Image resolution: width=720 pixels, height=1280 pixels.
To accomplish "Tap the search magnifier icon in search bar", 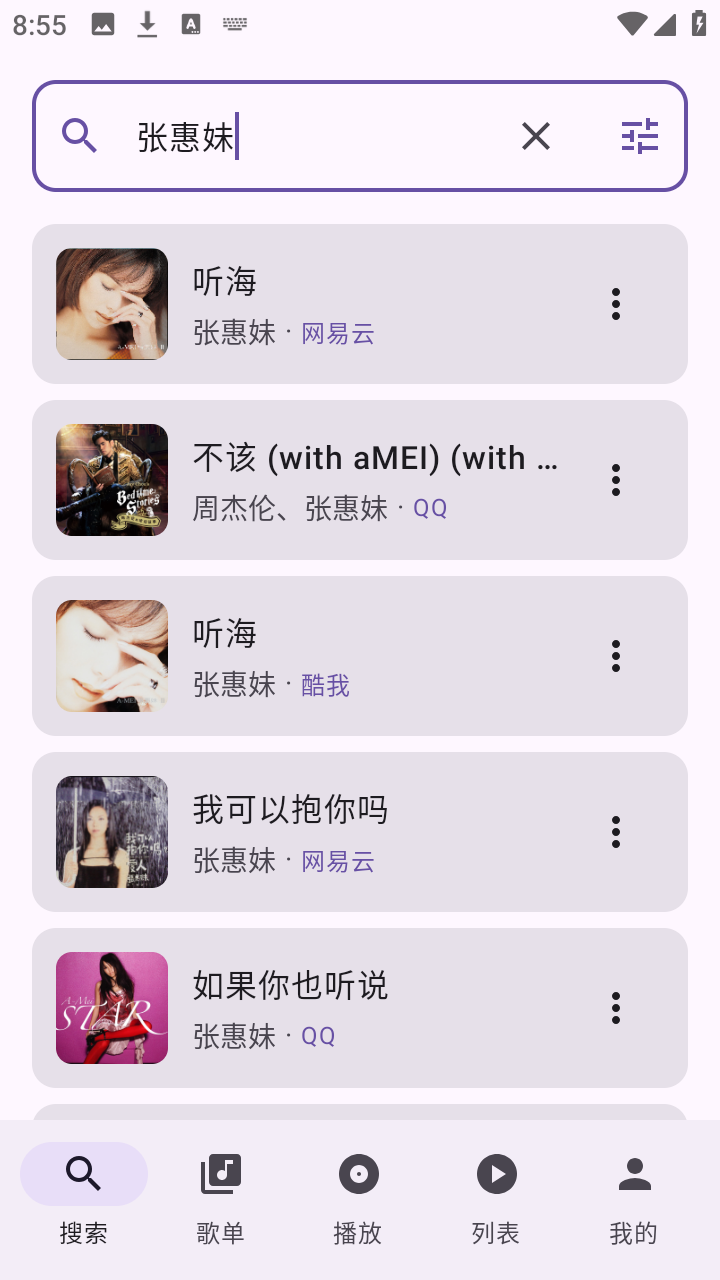I will 80,136.
